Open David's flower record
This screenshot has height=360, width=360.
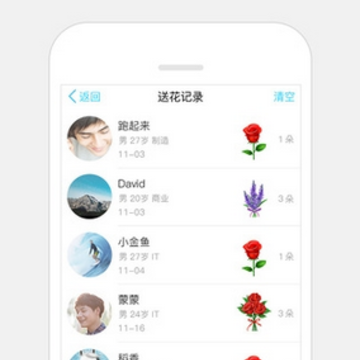click(181, 197)
